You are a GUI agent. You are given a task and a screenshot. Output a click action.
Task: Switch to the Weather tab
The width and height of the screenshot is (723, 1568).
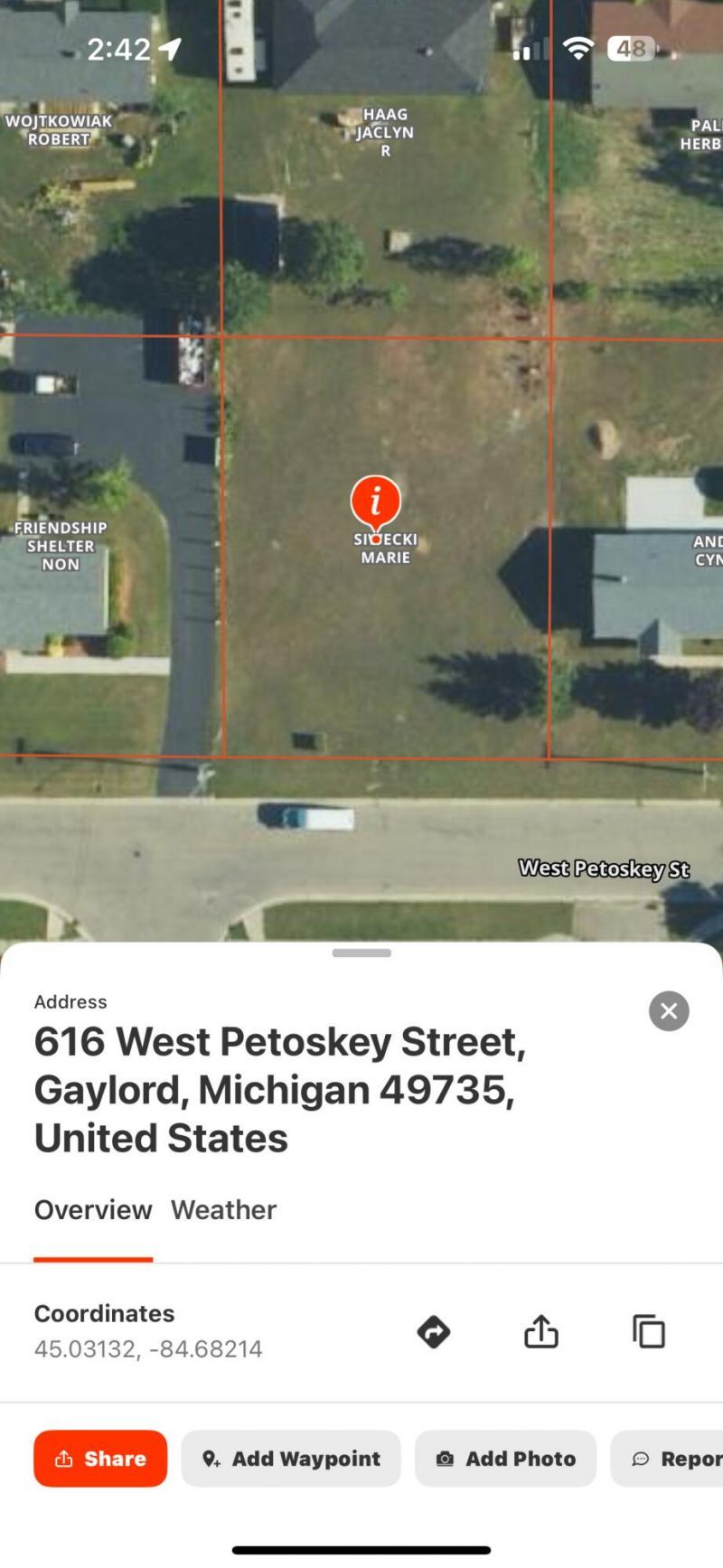pos(223,1209)
